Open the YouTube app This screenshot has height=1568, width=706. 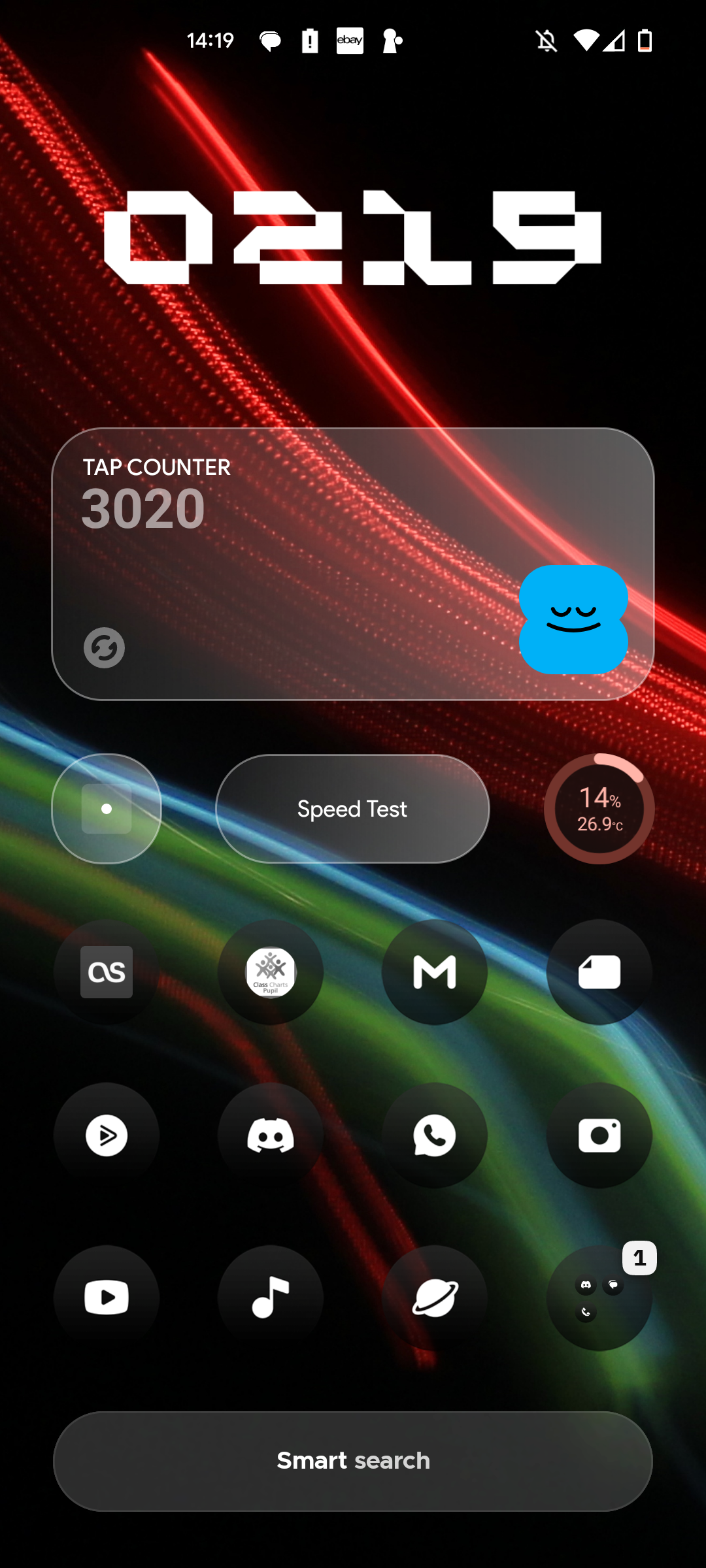point(107,1298)
